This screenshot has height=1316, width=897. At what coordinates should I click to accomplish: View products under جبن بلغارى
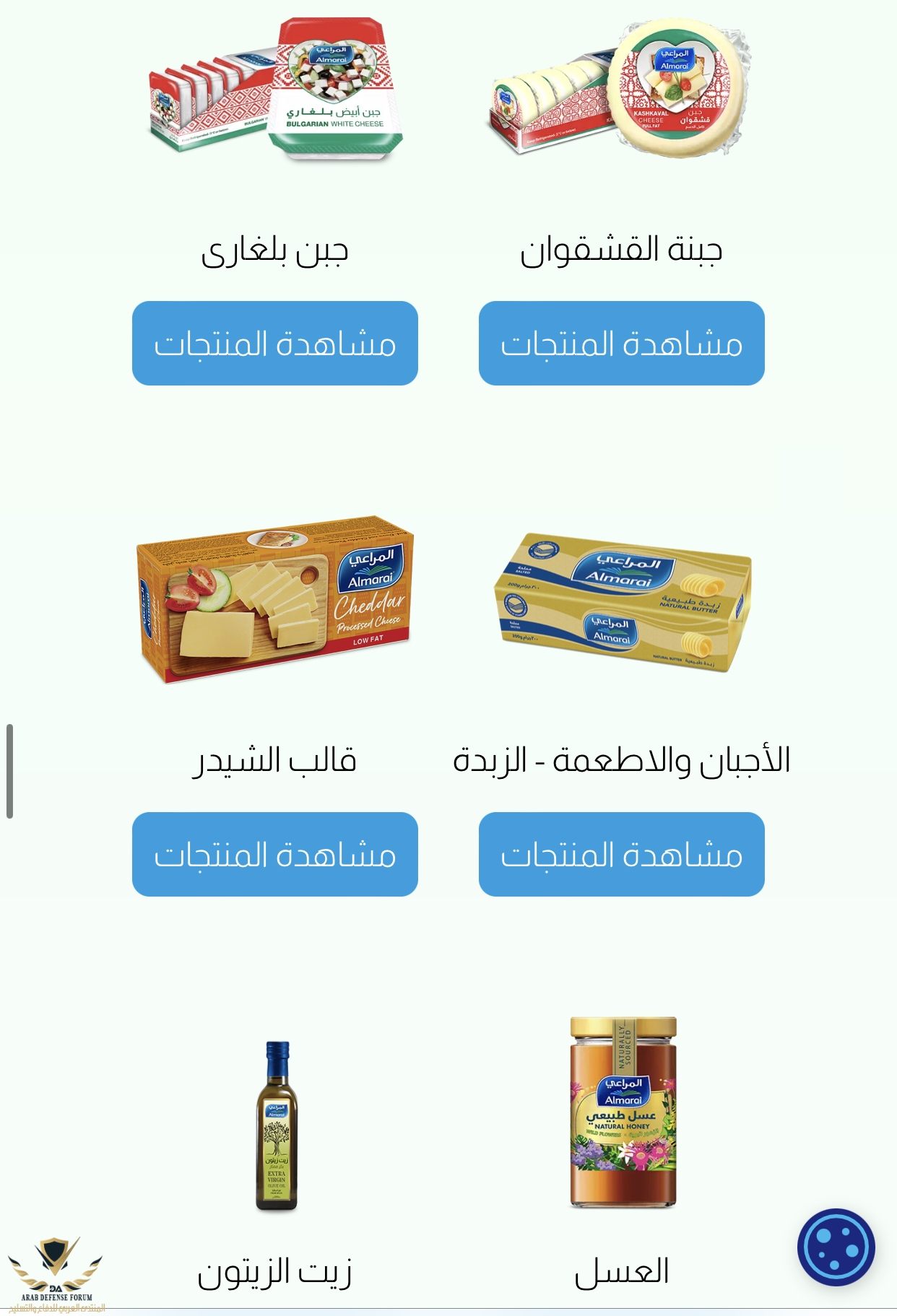coord(274,344)
